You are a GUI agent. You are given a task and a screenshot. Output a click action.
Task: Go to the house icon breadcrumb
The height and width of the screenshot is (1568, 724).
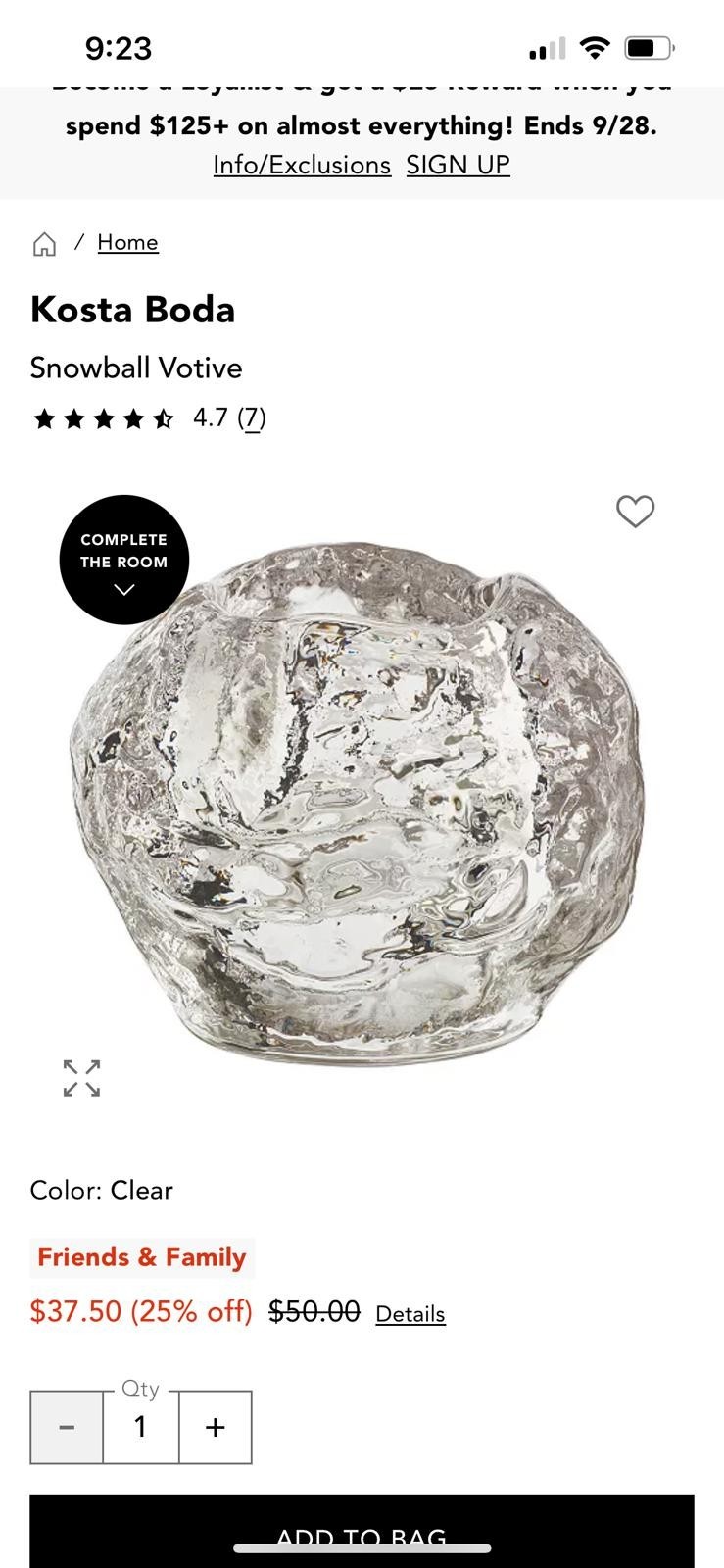pyautogui.click(x=45, y=243)
